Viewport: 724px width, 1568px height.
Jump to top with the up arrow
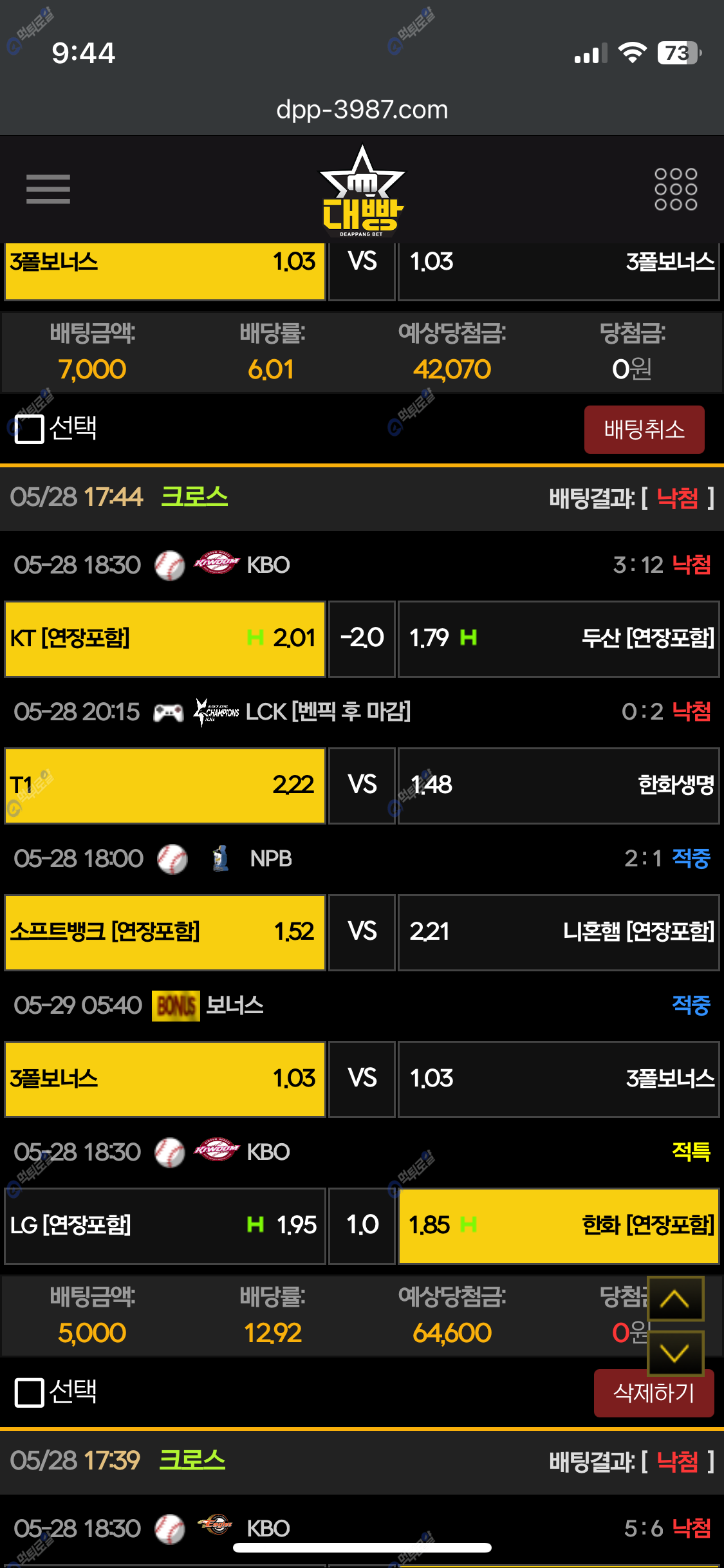click(674, 1299)
